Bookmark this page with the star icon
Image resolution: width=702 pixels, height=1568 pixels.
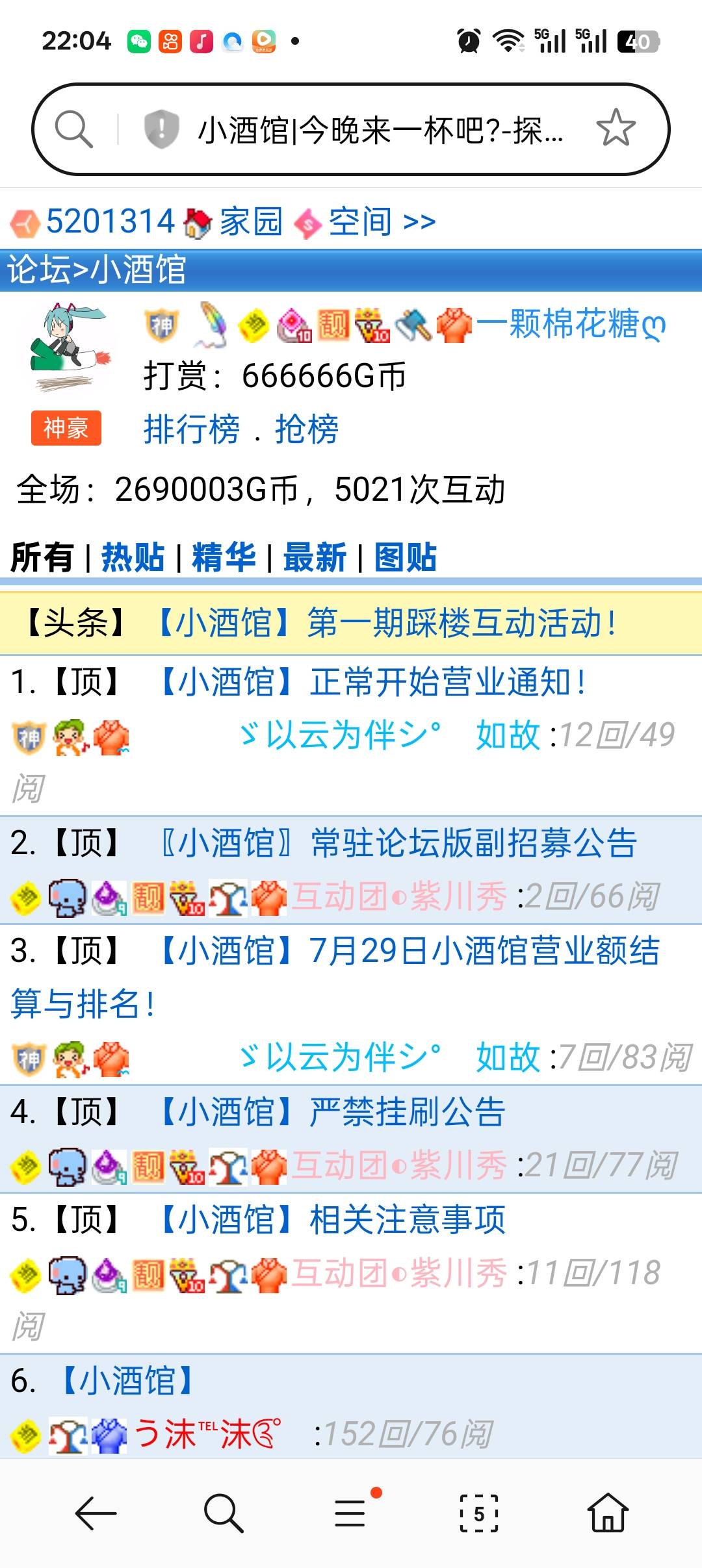pyautogui.click(x=615, y=129)
